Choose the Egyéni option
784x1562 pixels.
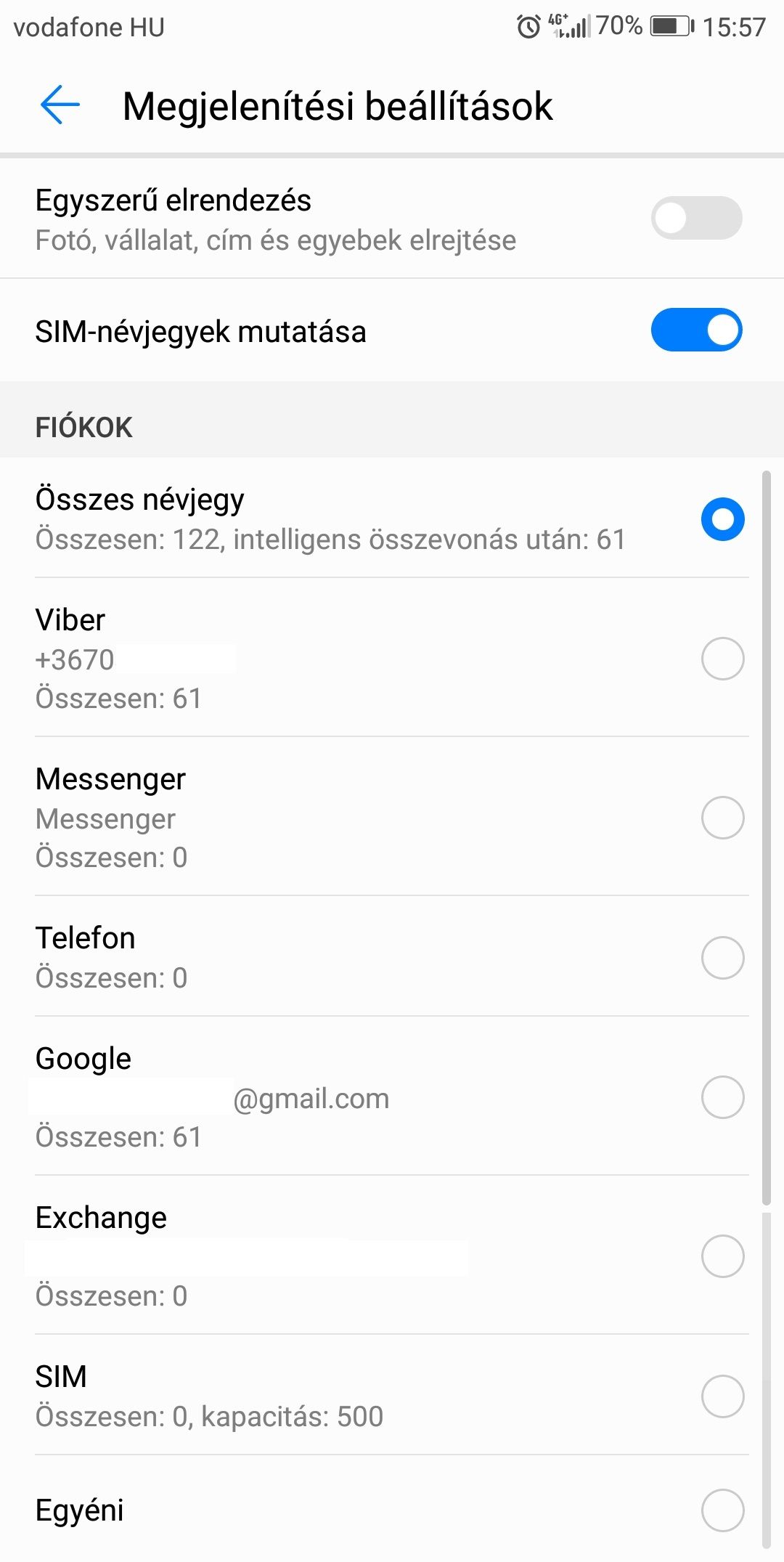click(722, 1510)
